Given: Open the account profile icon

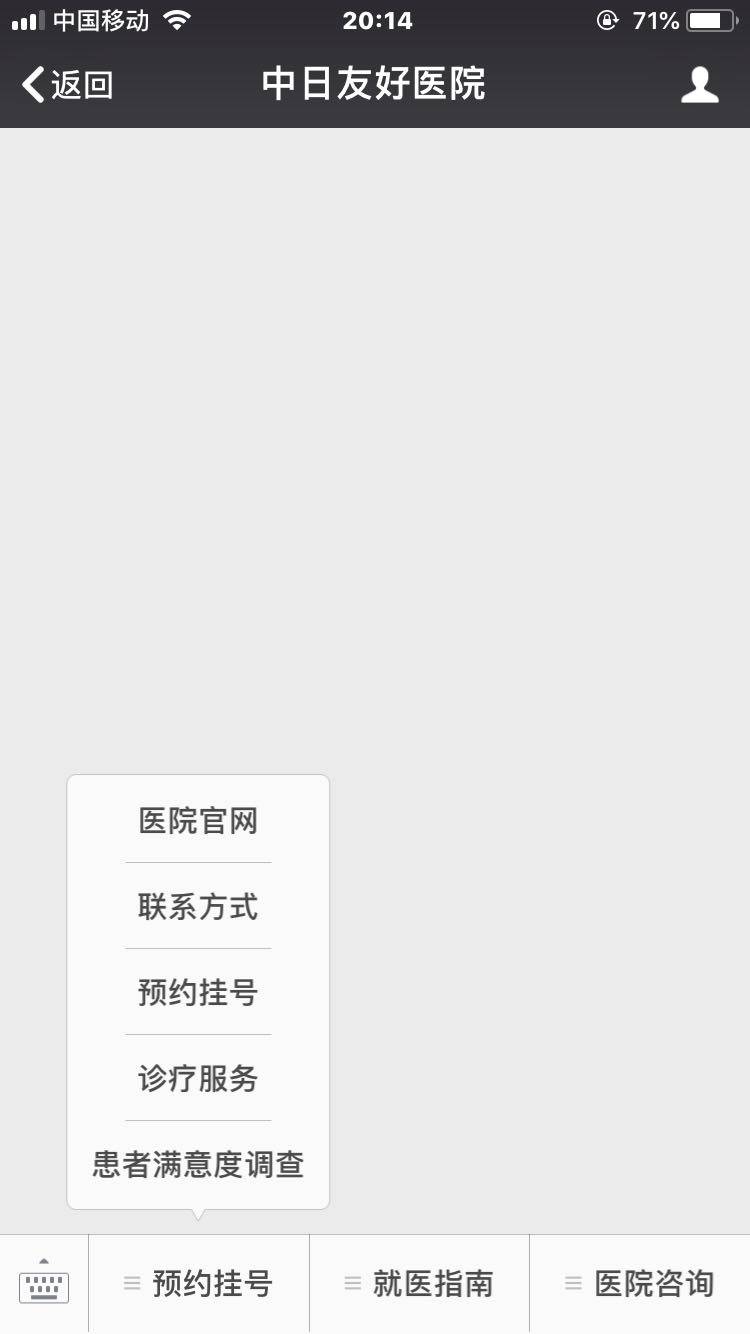Looking at the screenshot, I should (x=699, y=85).
